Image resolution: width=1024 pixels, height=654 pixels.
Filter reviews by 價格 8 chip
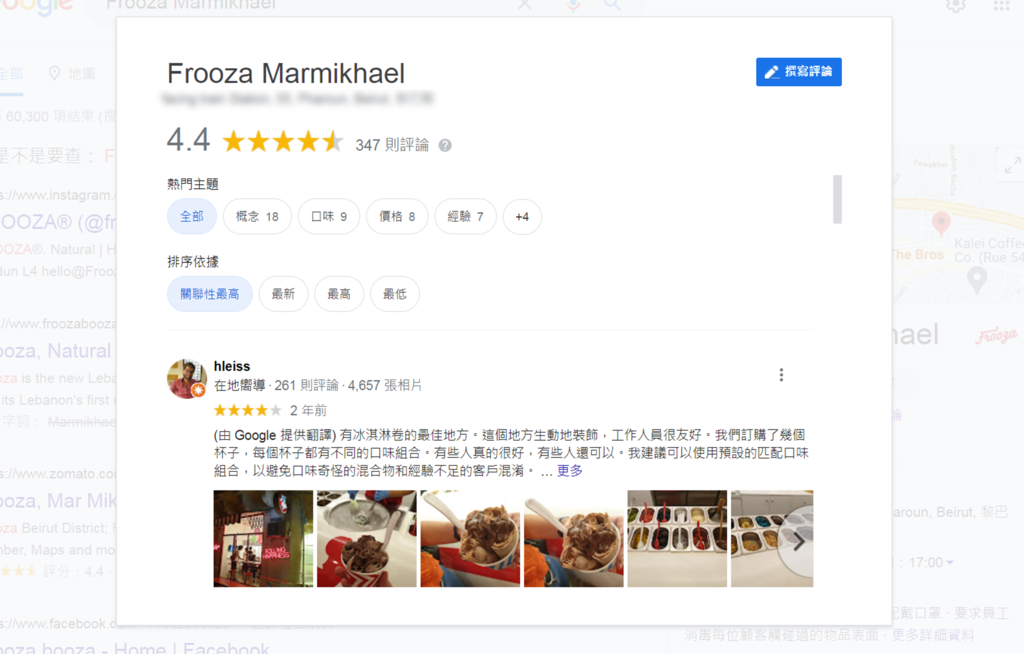click(x=397, y=216)
